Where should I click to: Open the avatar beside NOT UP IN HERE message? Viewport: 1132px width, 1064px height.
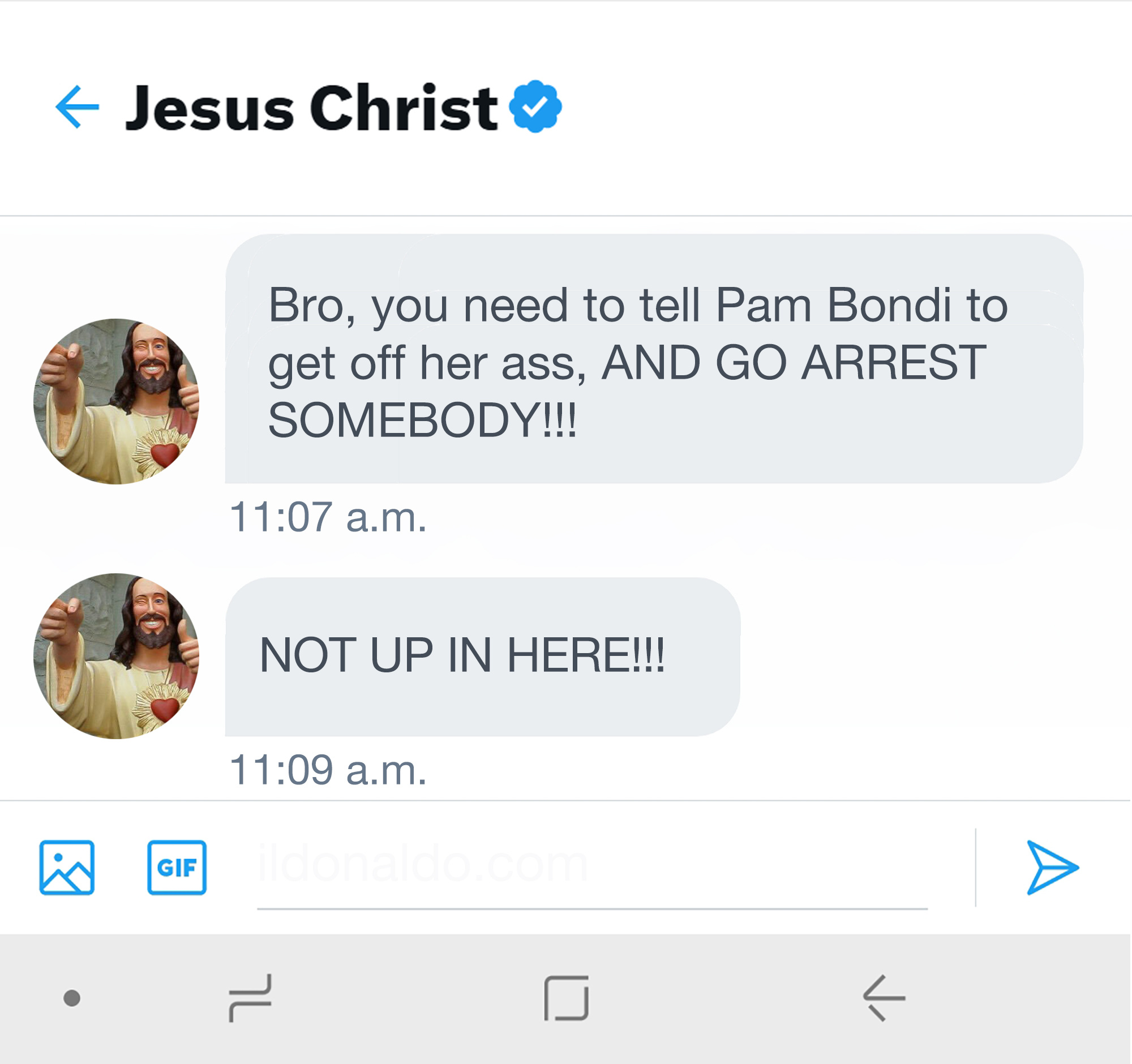tap(117, 656)
